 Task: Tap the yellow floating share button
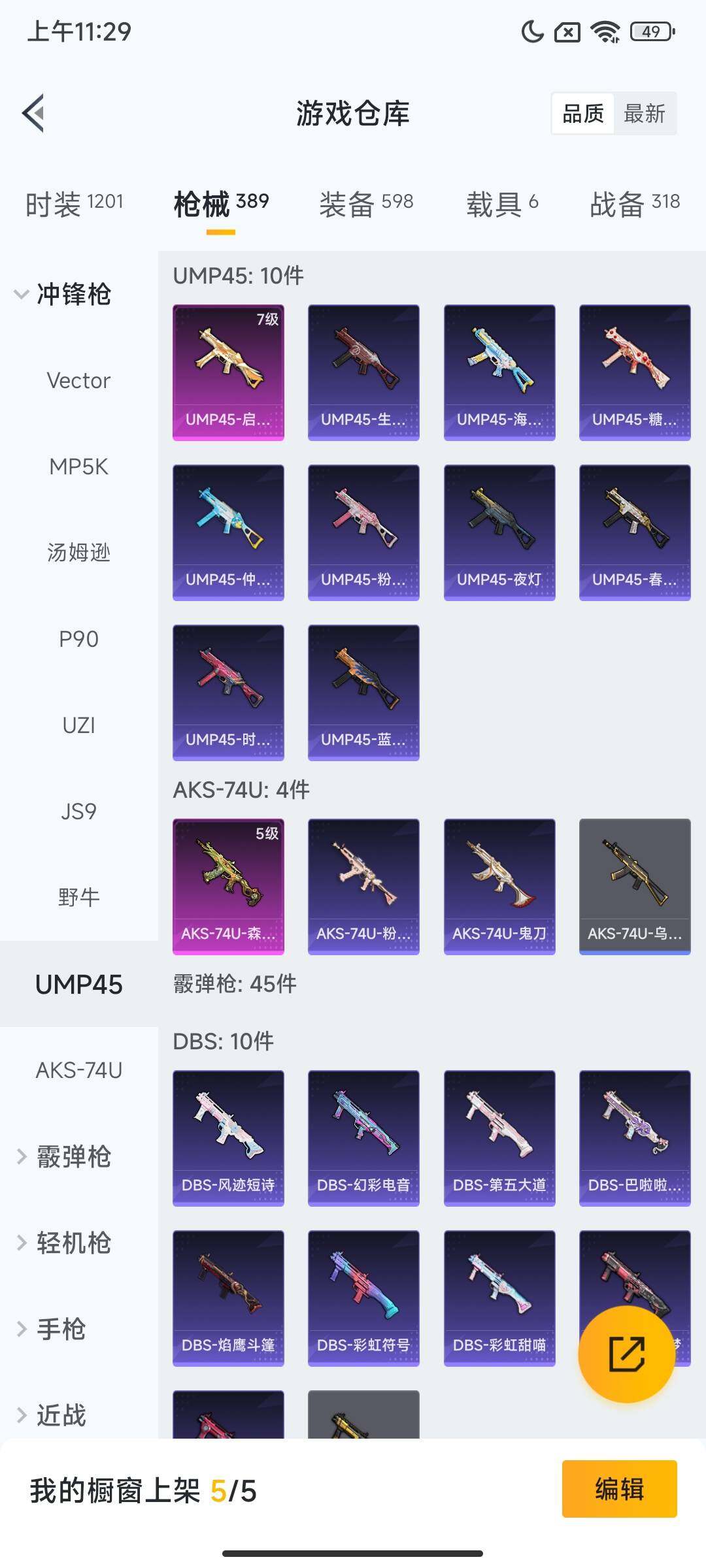click(626, 1354)
